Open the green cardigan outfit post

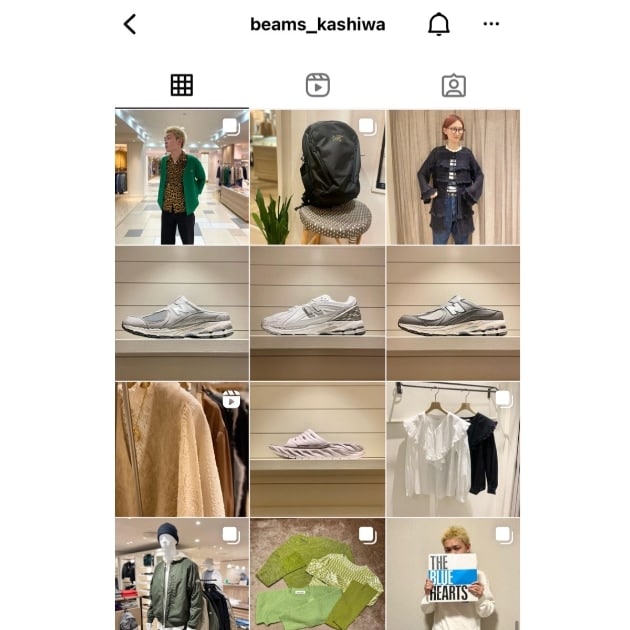[x=181, y=177]
